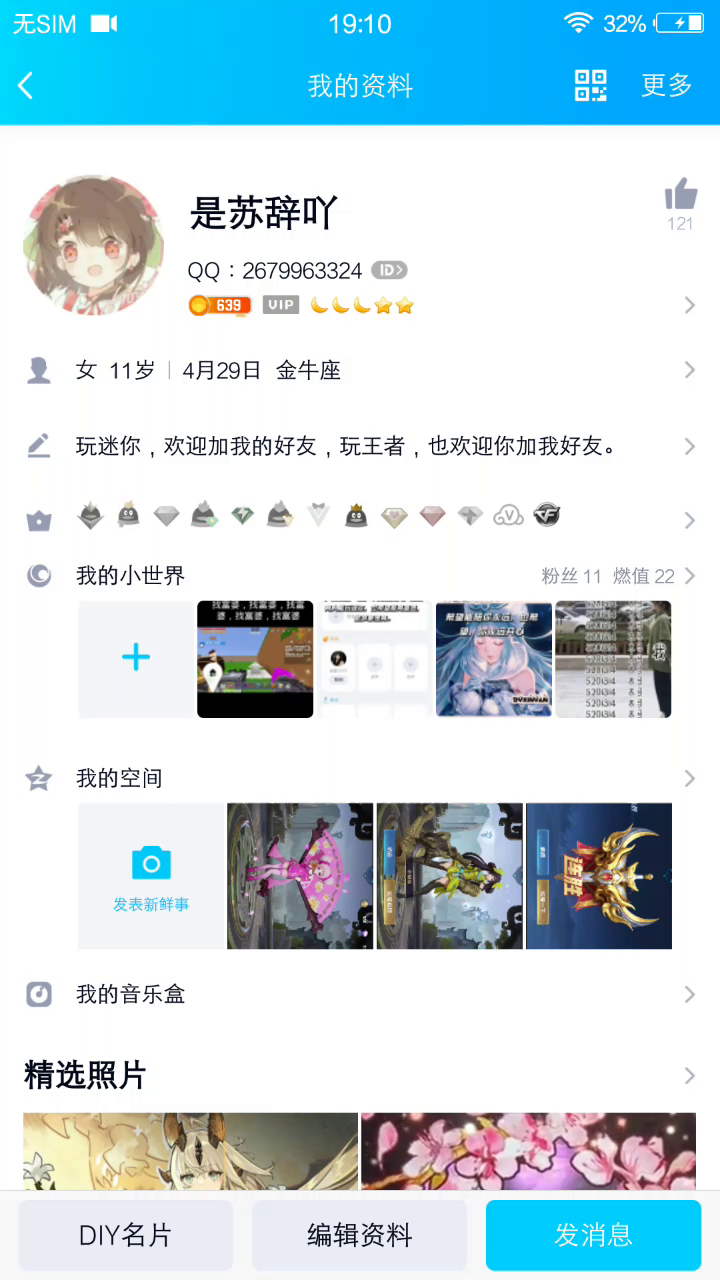Open DIY名片 editor
The image size is (720, 1280).
pyautogui.click(x=126, y=1235)
